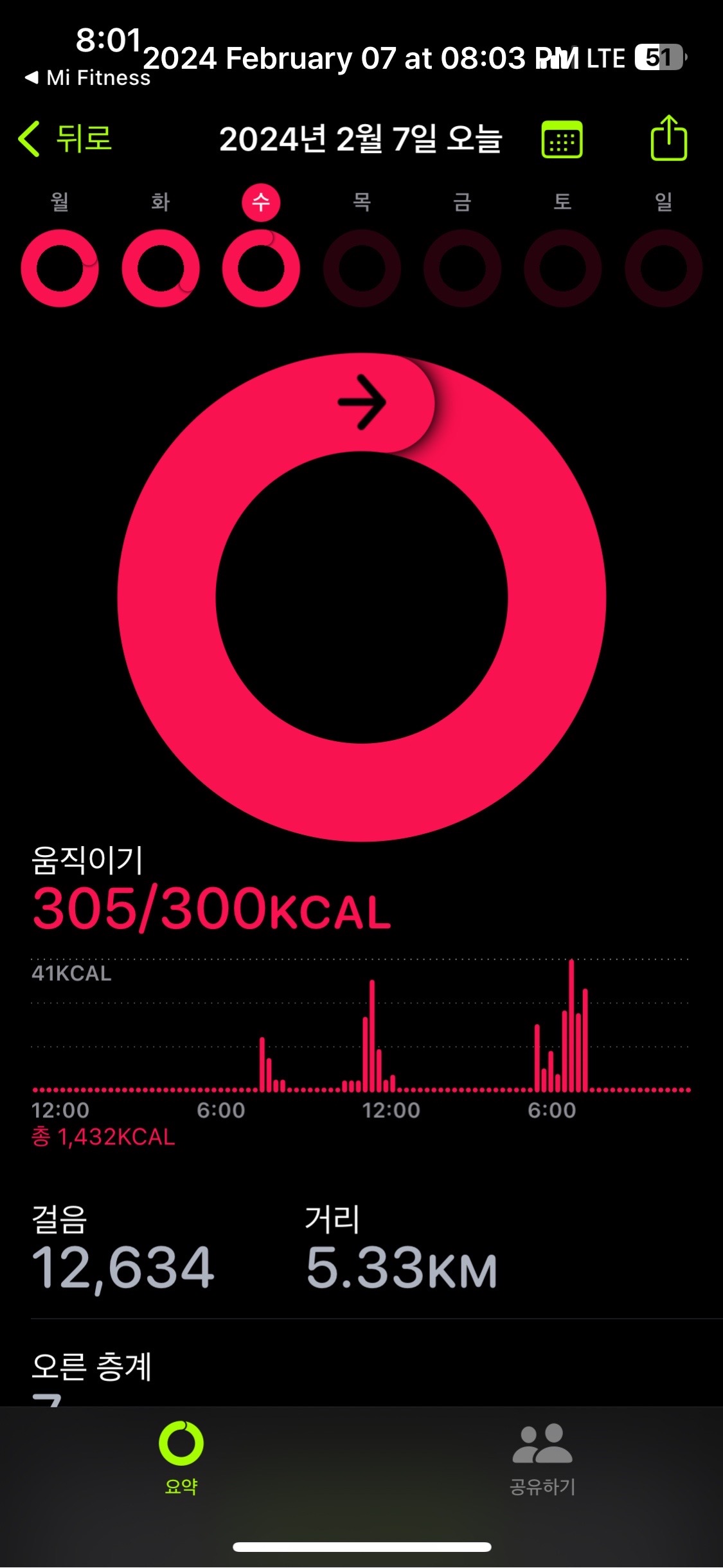Return to the Mi Fitness app
Image resolution: width=723 pixels, height=1568 pixels.
pyautogui.click(x=88, y=78)
